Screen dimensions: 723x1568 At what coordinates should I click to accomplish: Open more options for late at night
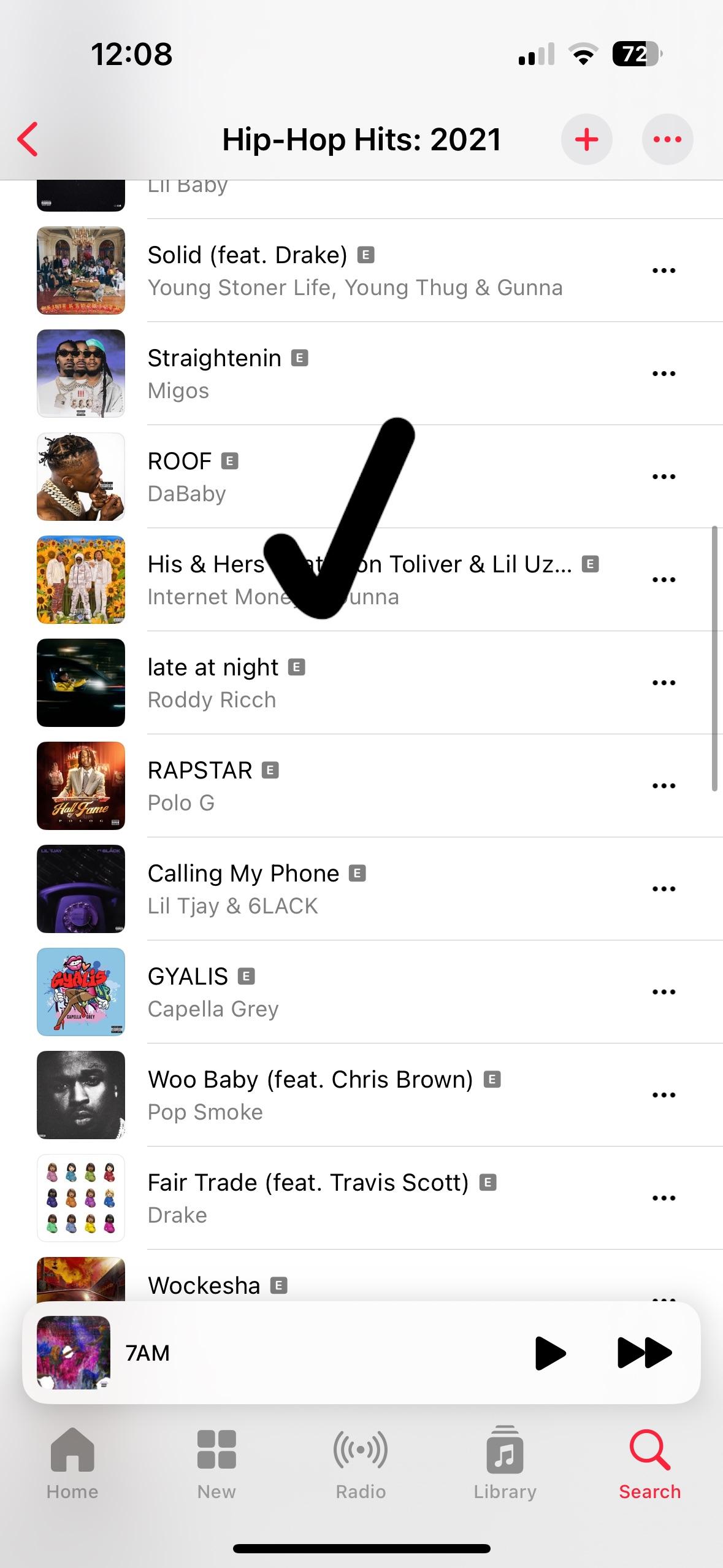pyautogui.click(x=664, y=683)
